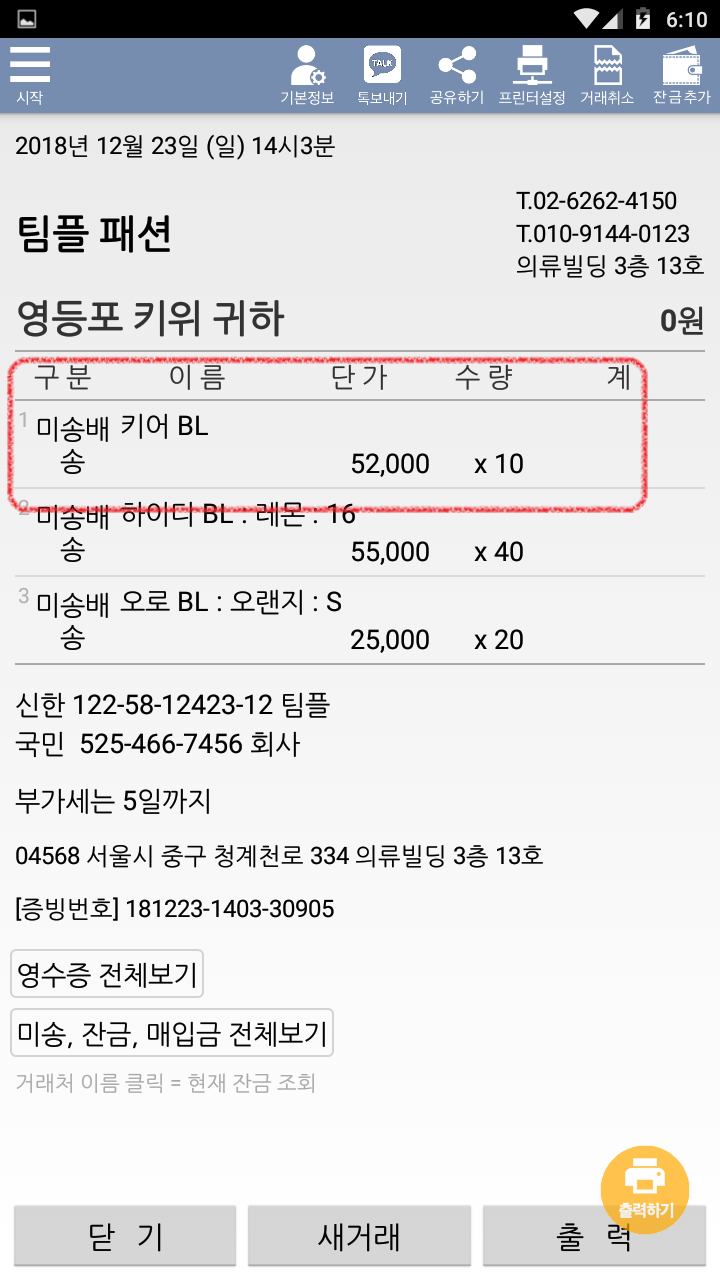720x1280 pixels.
Task: Start a 새거래 new transaction
Action: pyautogui.click(x=359, y=1236)
